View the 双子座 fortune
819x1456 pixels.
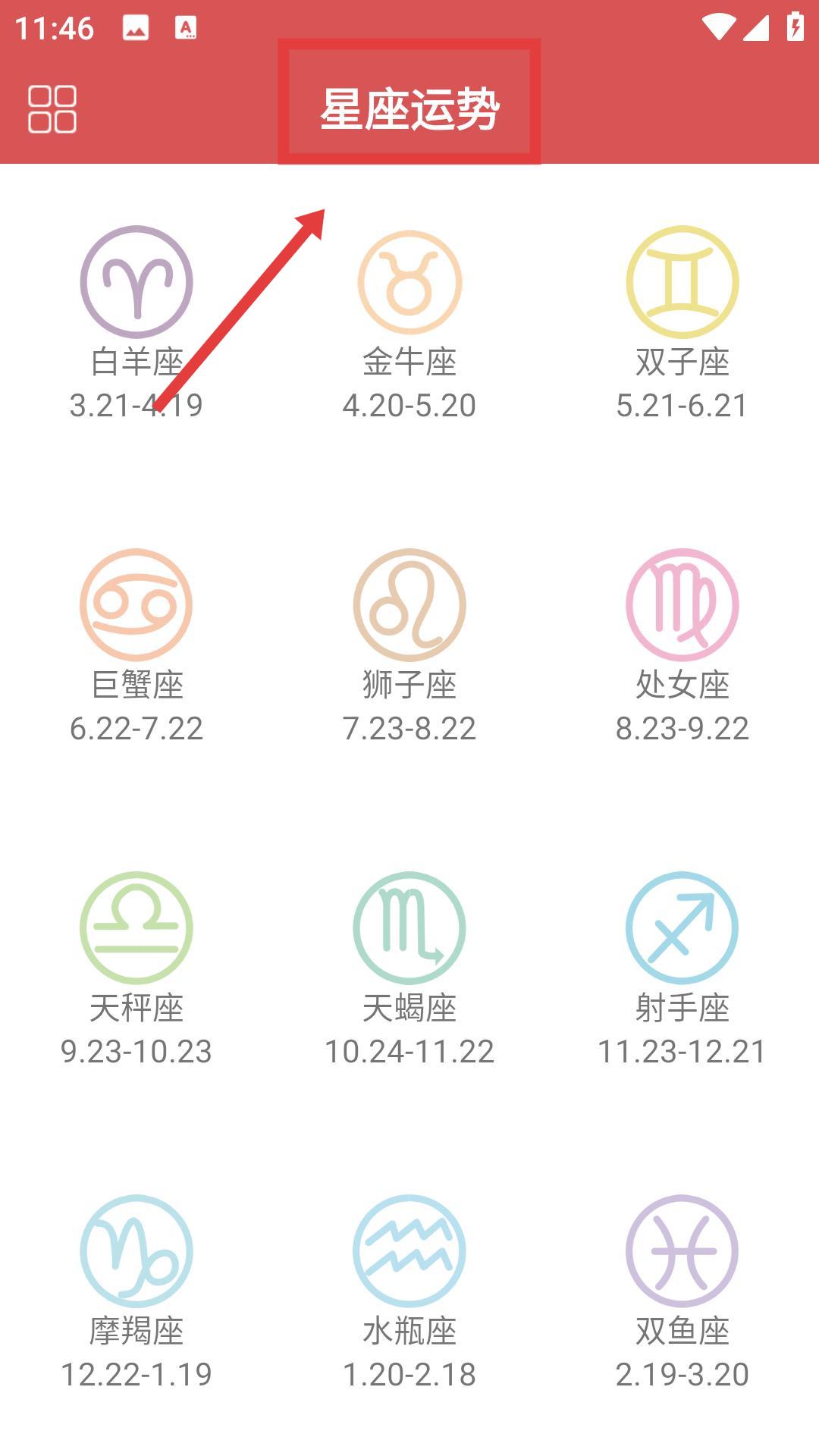click(682, 323)
